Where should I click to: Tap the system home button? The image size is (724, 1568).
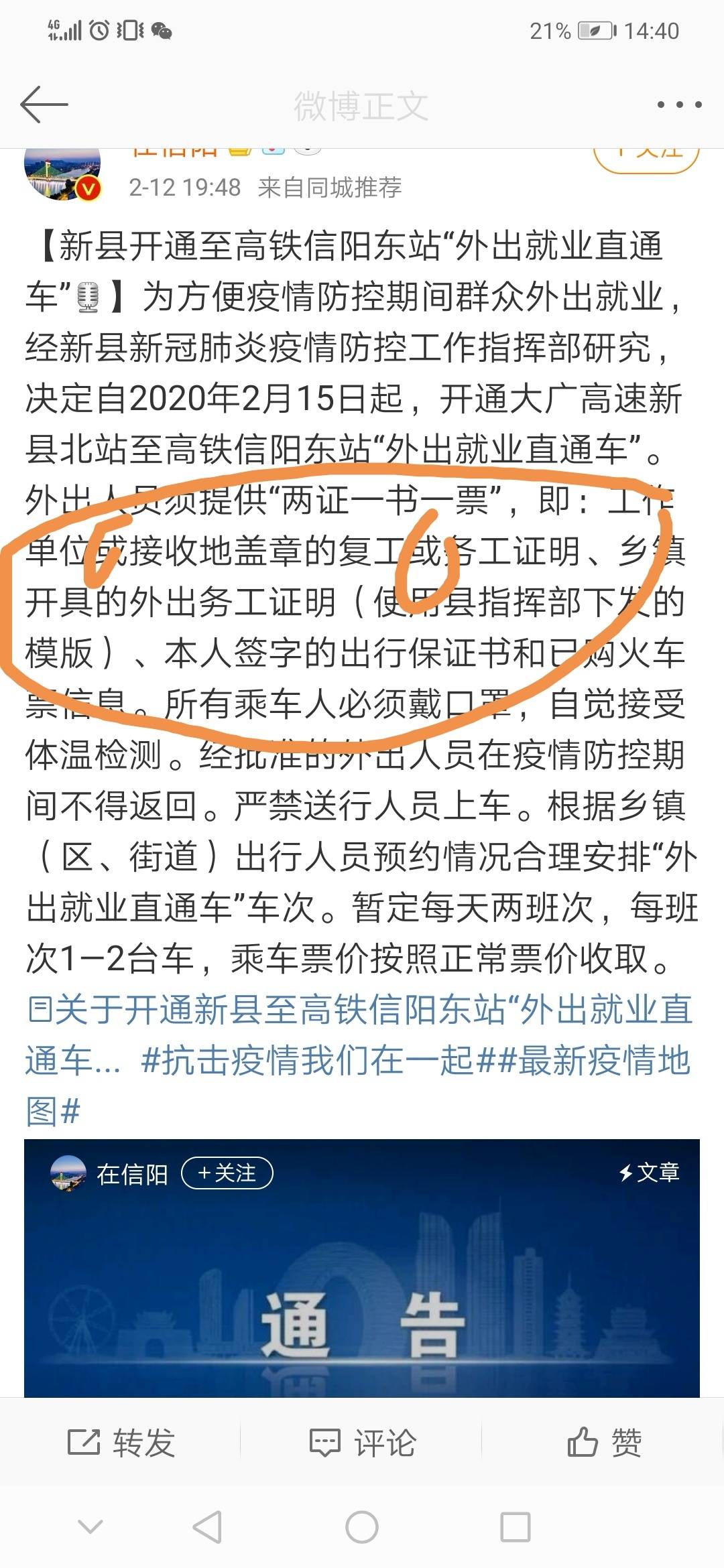click(x=362, y=1528)
